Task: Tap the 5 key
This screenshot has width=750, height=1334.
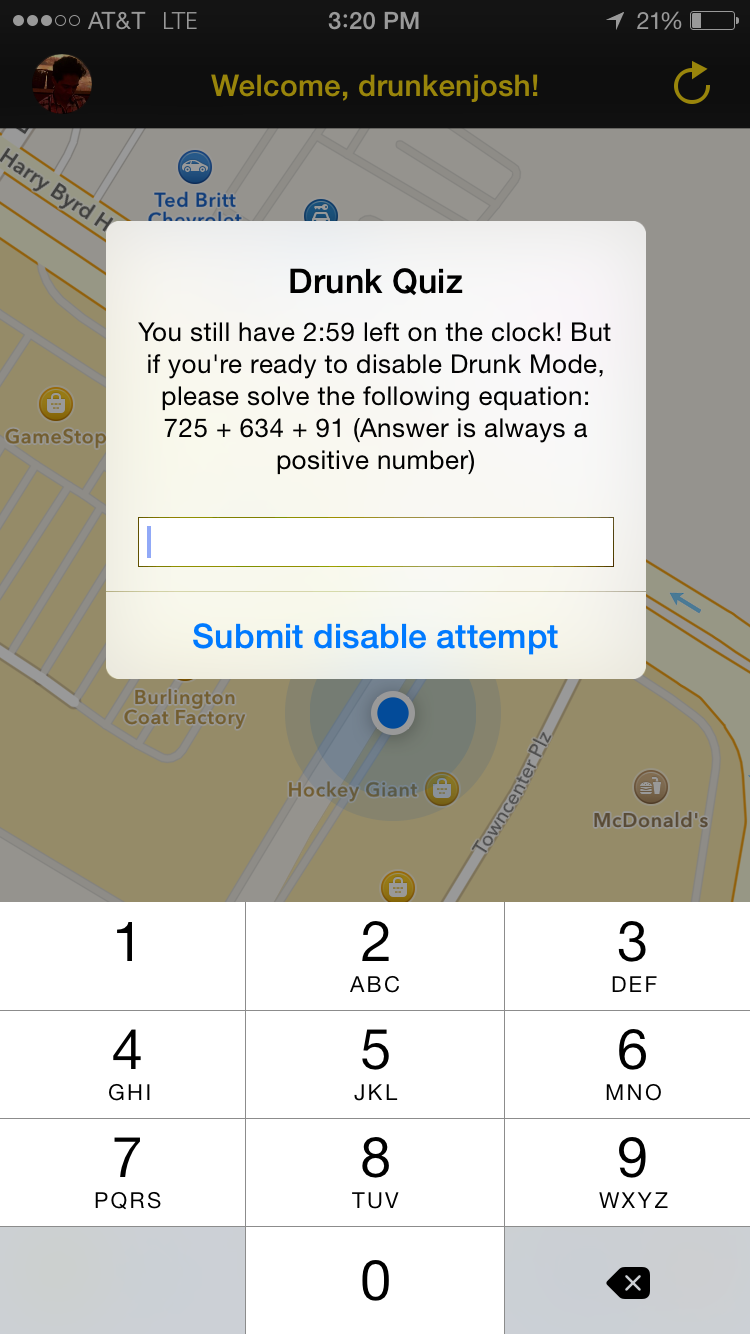Action: pyautogui.click(x=375, y=1064)
